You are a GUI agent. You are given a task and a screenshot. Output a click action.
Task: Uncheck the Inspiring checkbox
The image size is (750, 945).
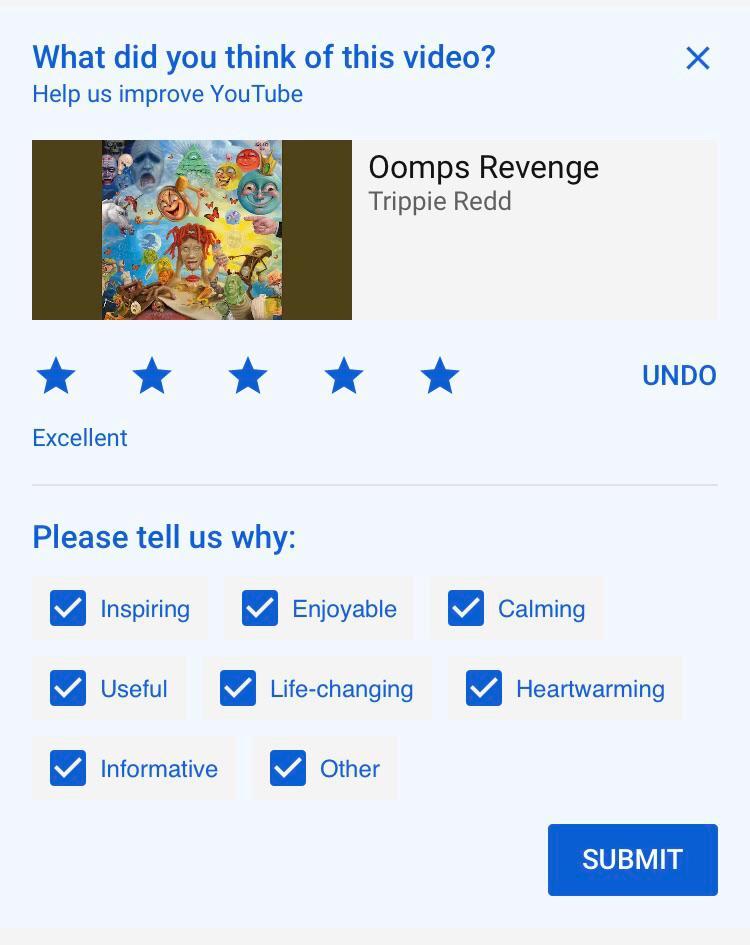[68, 608]
